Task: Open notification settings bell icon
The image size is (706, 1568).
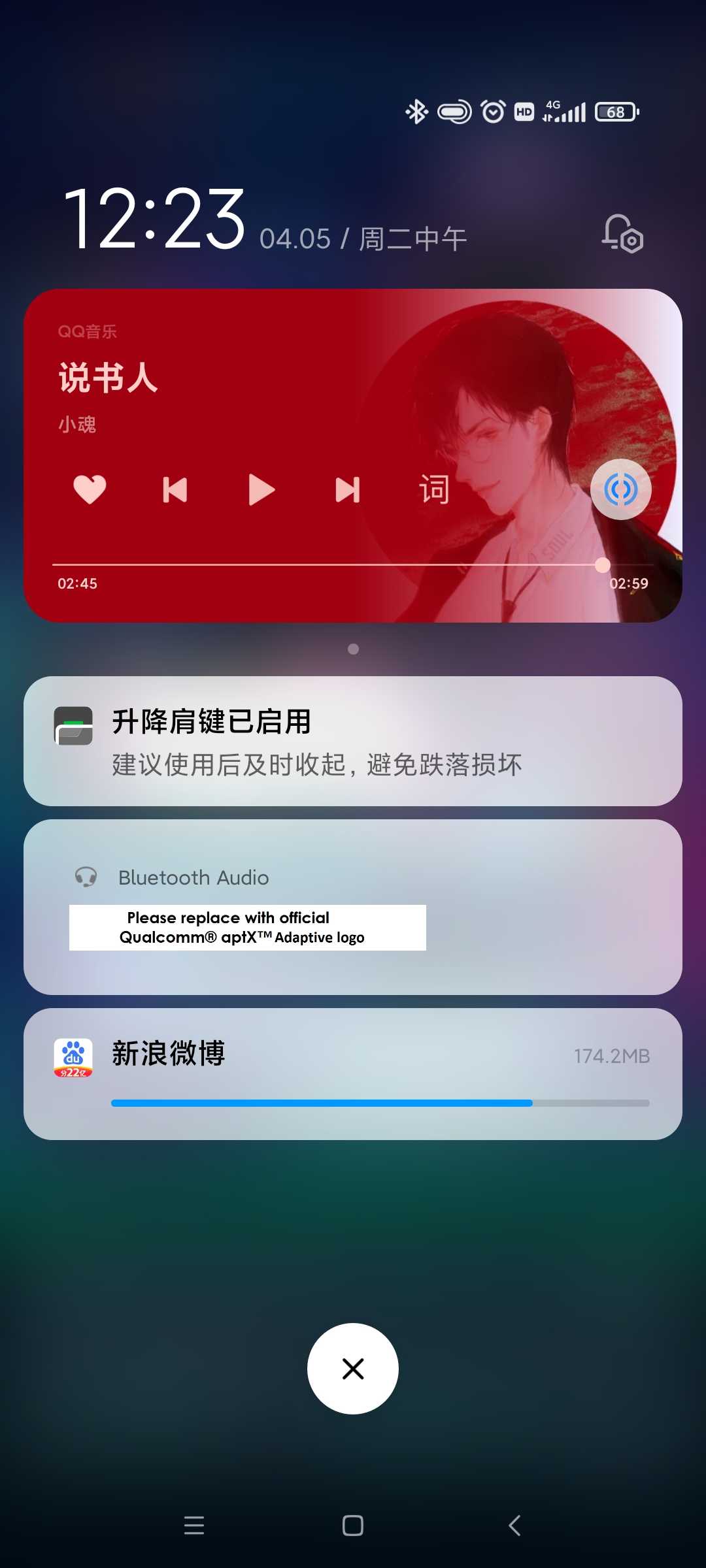Action: pos(622,234)
